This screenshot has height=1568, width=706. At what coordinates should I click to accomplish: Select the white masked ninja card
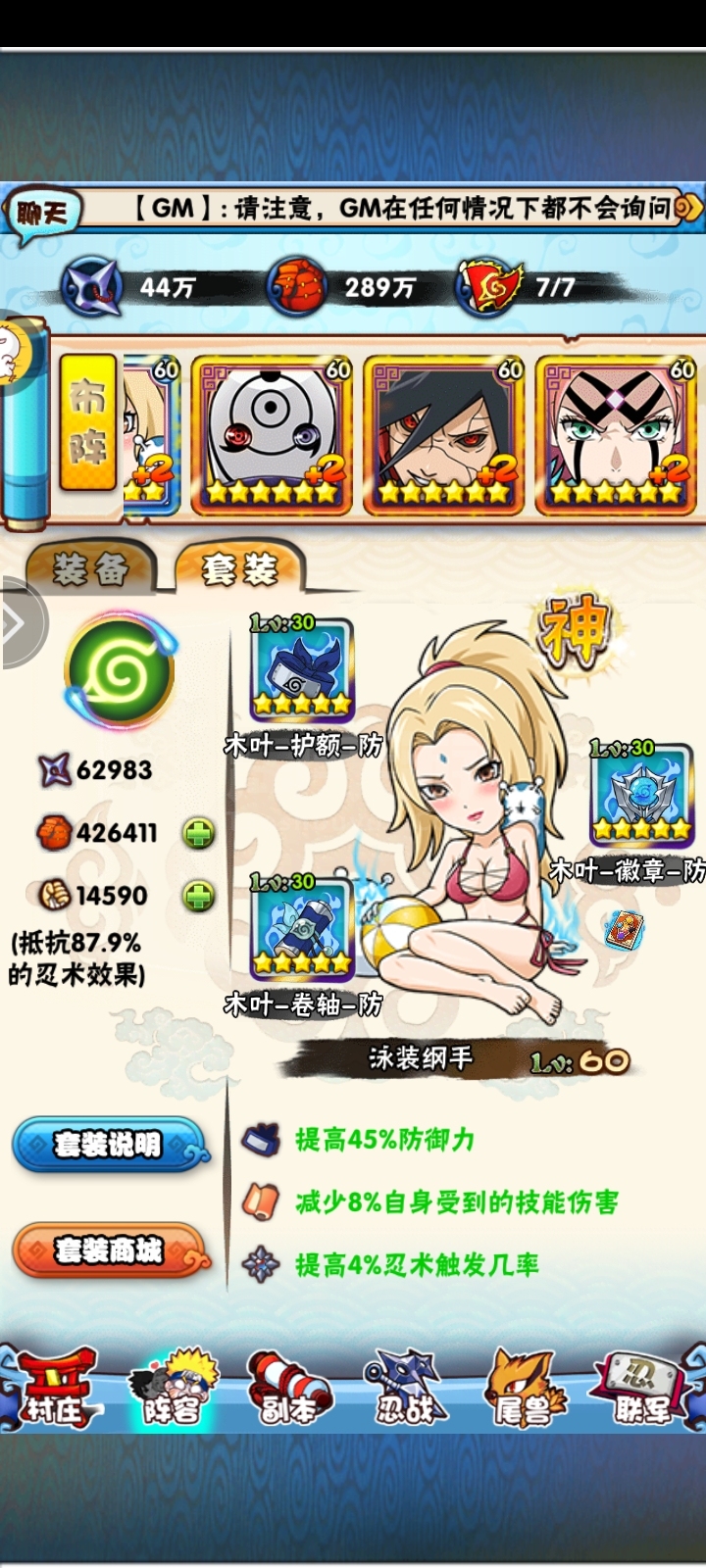(x=272, y=434)
